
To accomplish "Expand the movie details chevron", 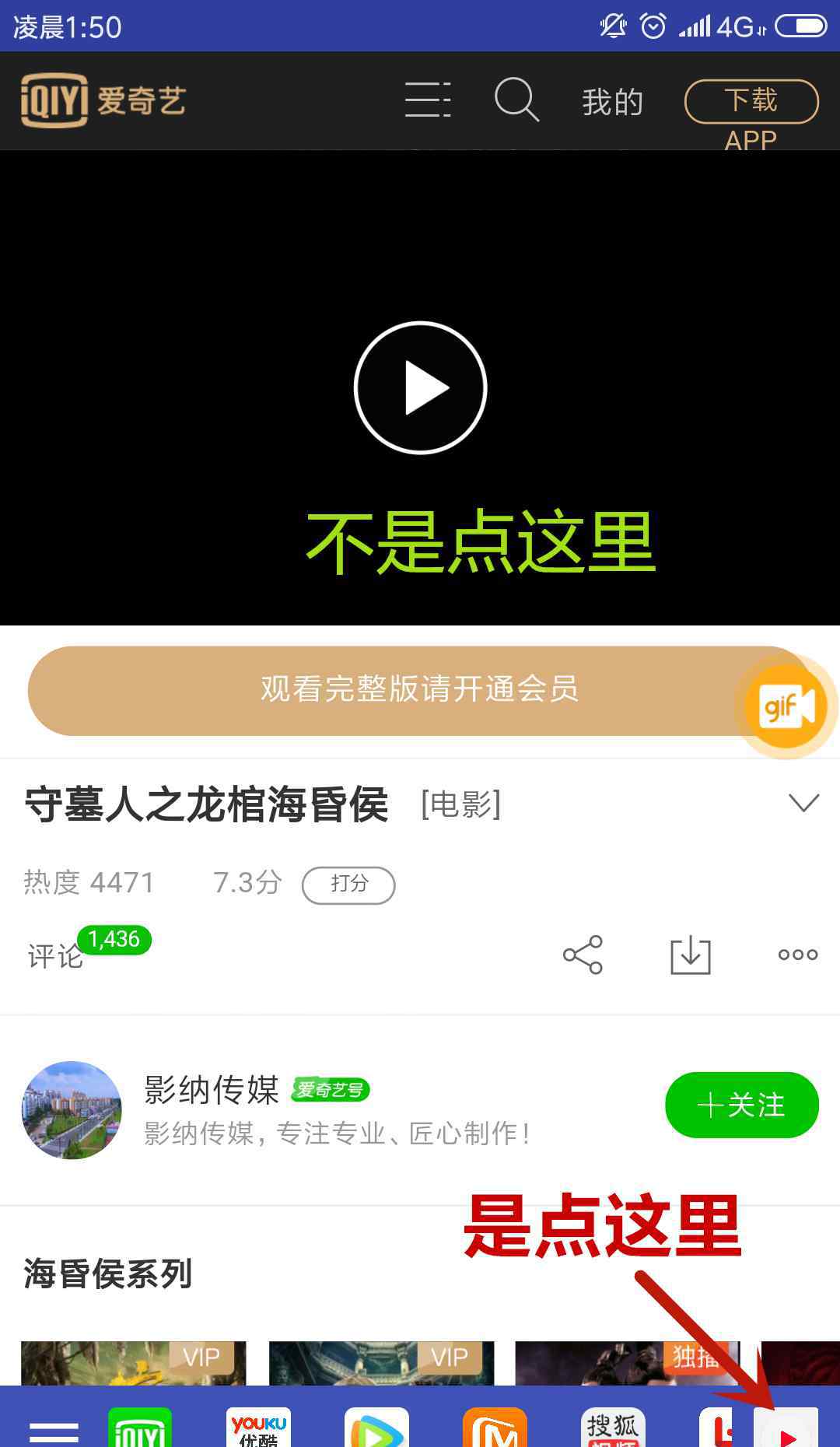I will tap(803, 803).
